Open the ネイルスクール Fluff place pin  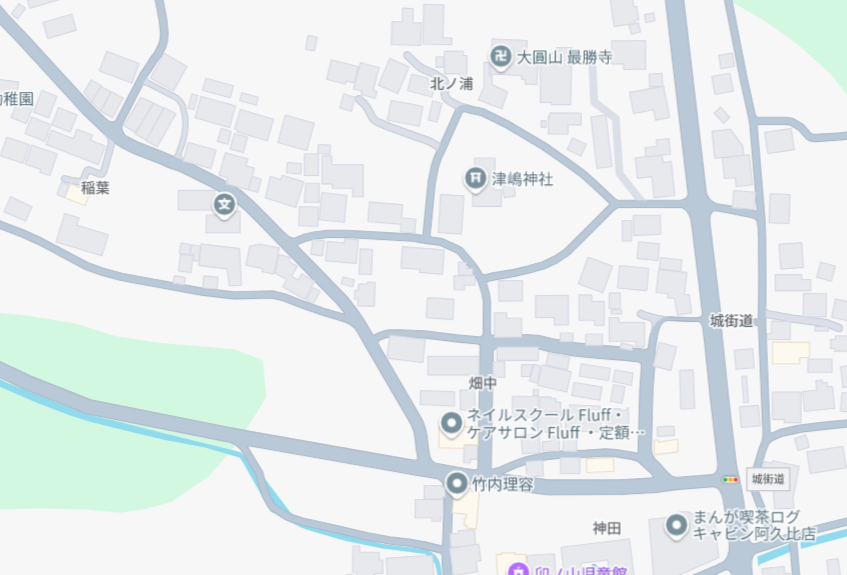[x=452, y=423]
